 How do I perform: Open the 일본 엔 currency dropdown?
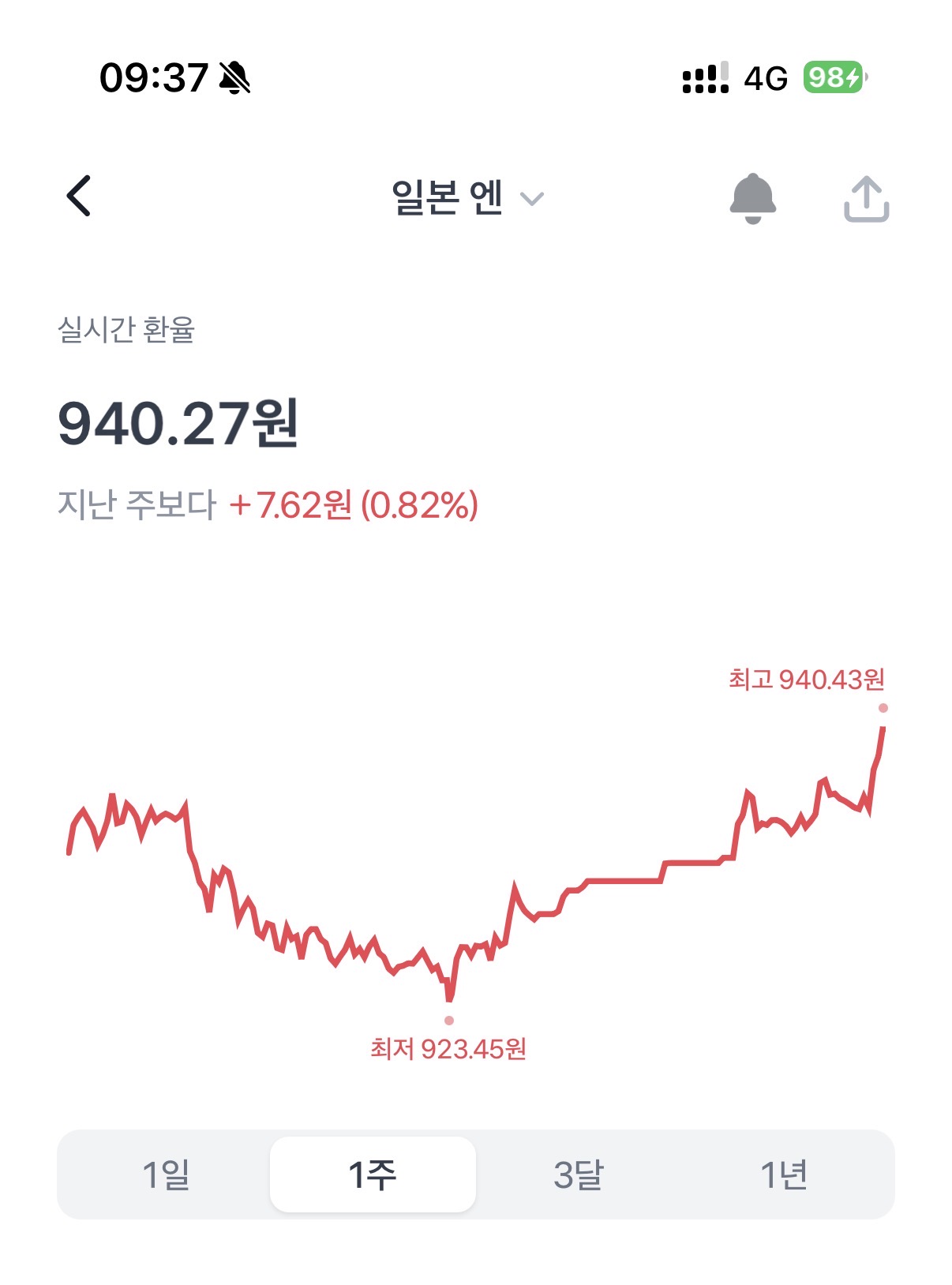(x=467, y=197)
